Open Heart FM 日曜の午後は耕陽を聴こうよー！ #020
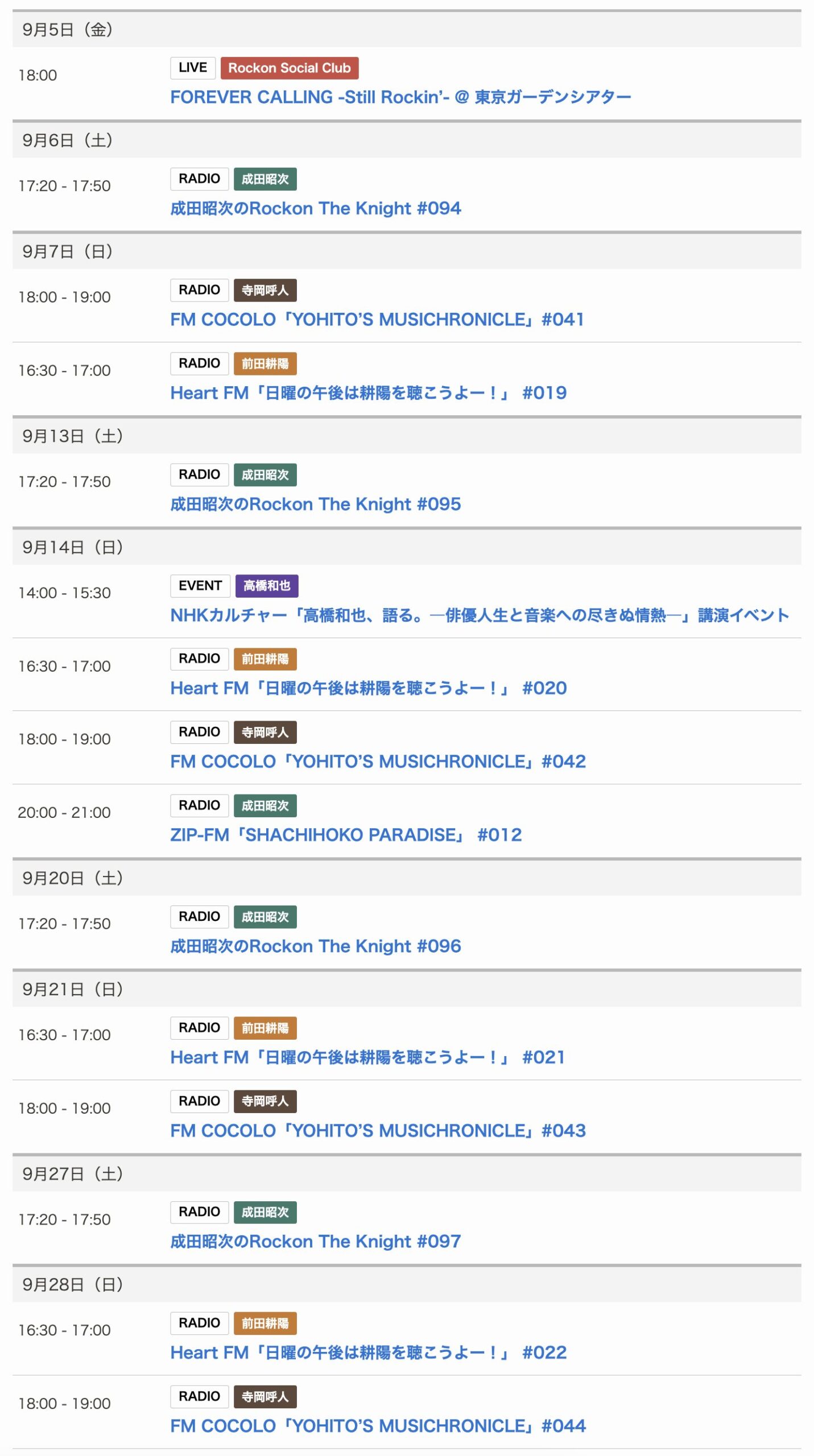Screen dimensions: 814x1456 click(368, 688)
